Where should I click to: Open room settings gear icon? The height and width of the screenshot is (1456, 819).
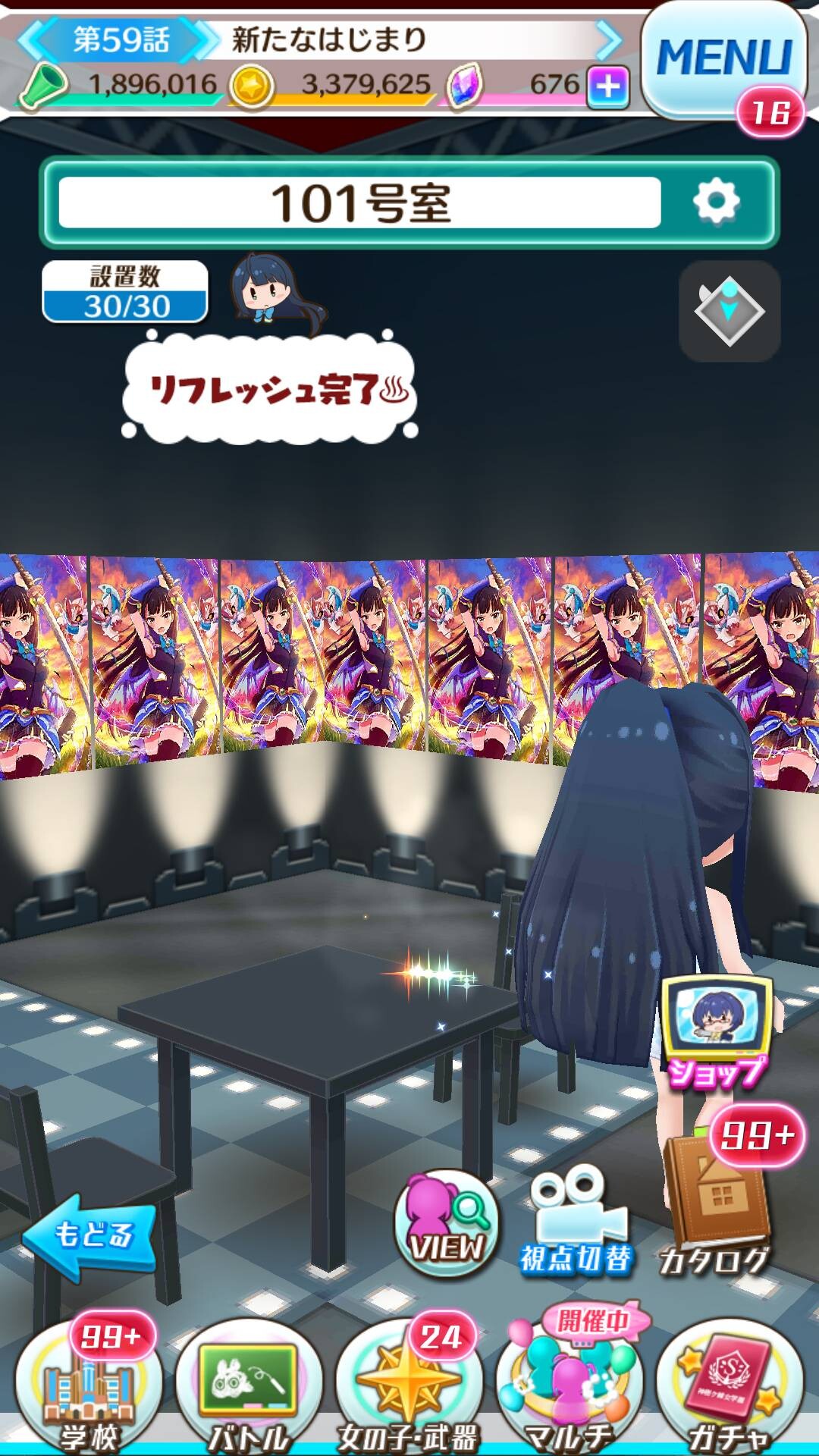[x=716, y=202]
